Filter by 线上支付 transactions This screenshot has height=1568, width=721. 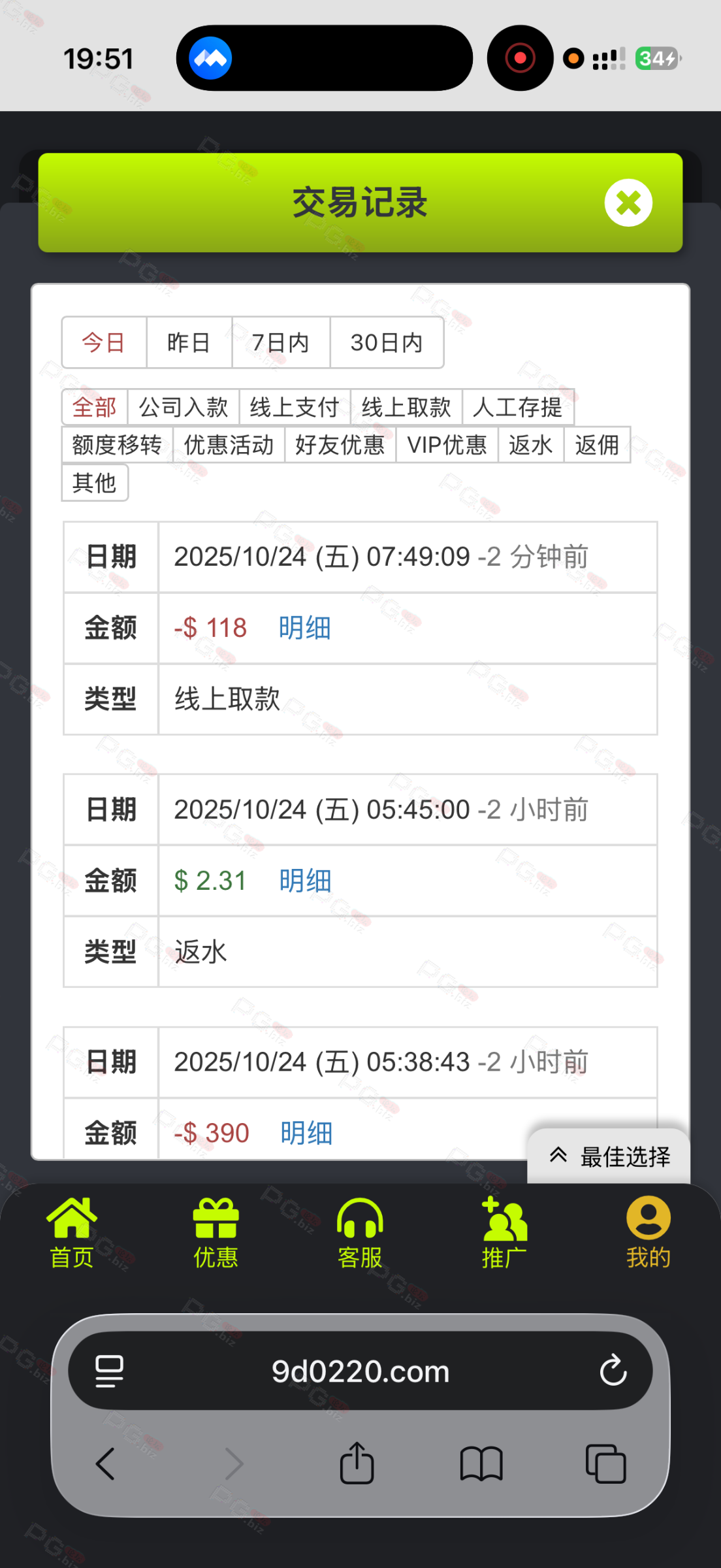point(295,408)
